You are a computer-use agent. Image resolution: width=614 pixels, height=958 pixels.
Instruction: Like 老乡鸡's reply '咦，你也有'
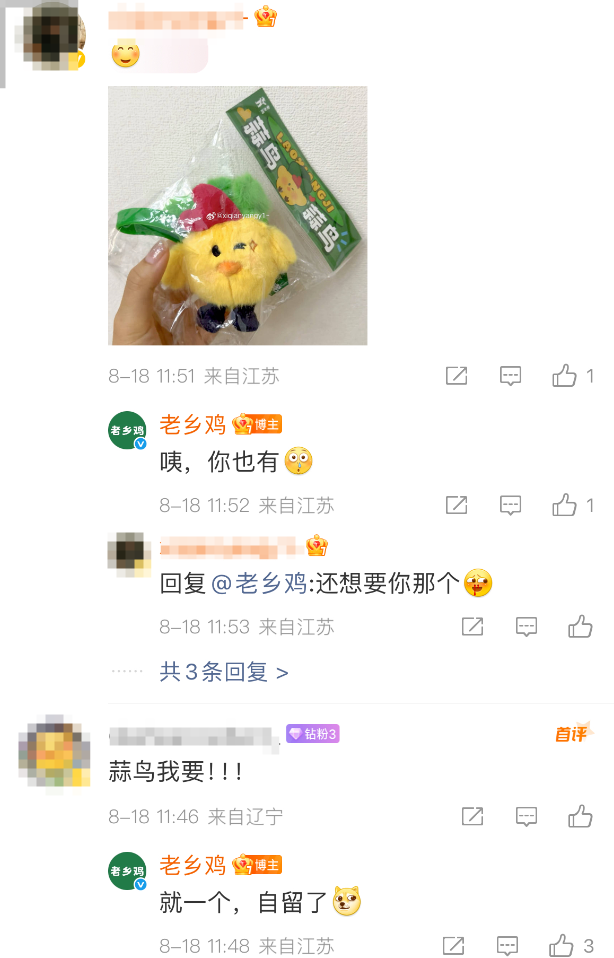pyautogui.click(x=565, y=505)
